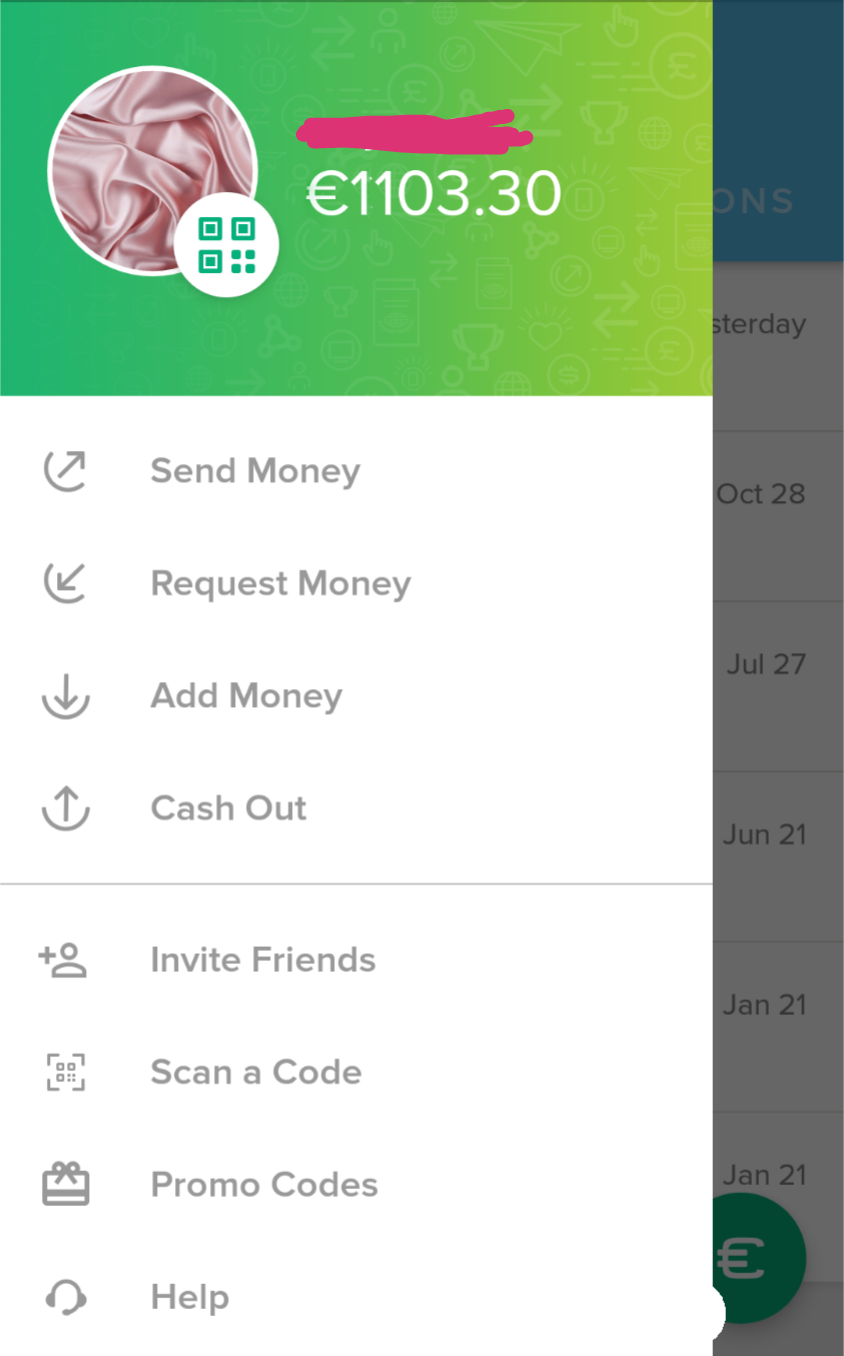This screenshot has width=844, height=1356.
Task: Open Request Money
Action: [356, 583]
